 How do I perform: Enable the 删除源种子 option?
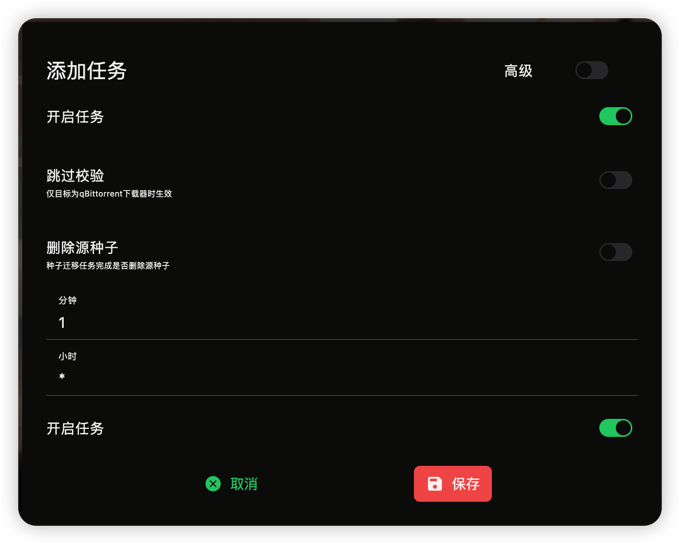615,252
